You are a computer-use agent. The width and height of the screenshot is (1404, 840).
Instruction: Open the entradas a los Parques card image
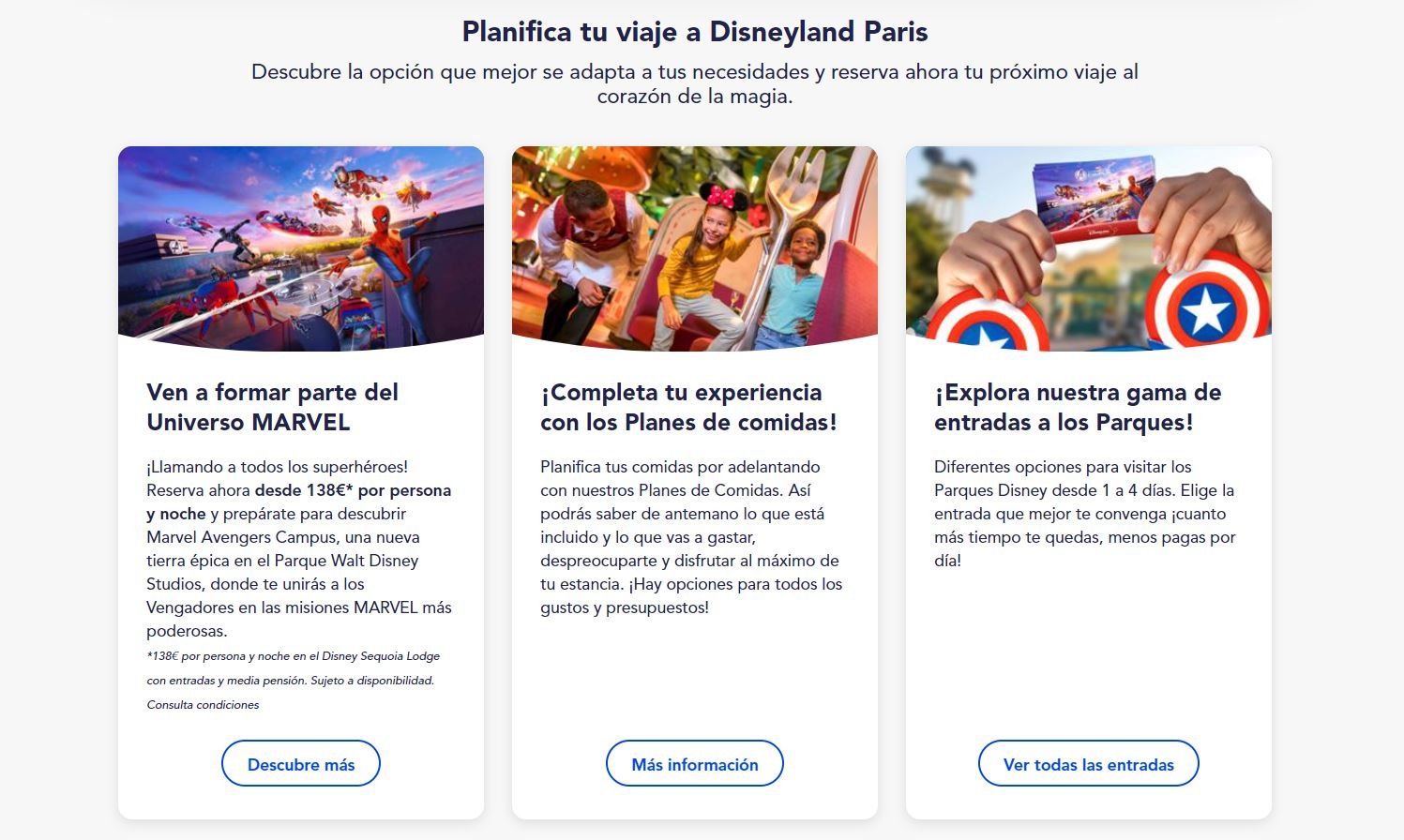[x=1088, y=246]
